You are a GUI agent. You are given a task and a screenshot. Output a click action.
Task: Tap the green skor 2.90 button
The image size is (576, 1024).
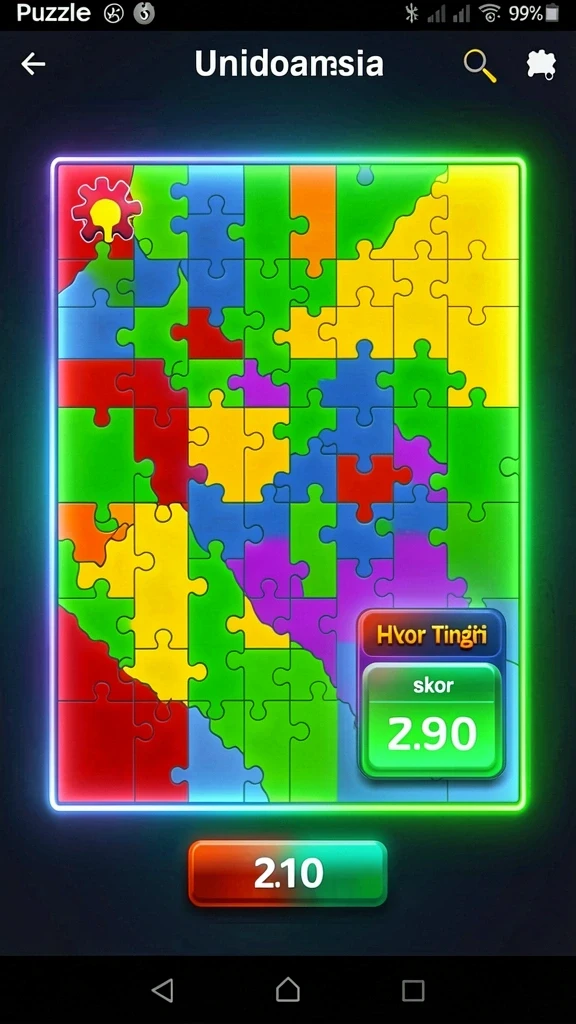coord(432,720)
